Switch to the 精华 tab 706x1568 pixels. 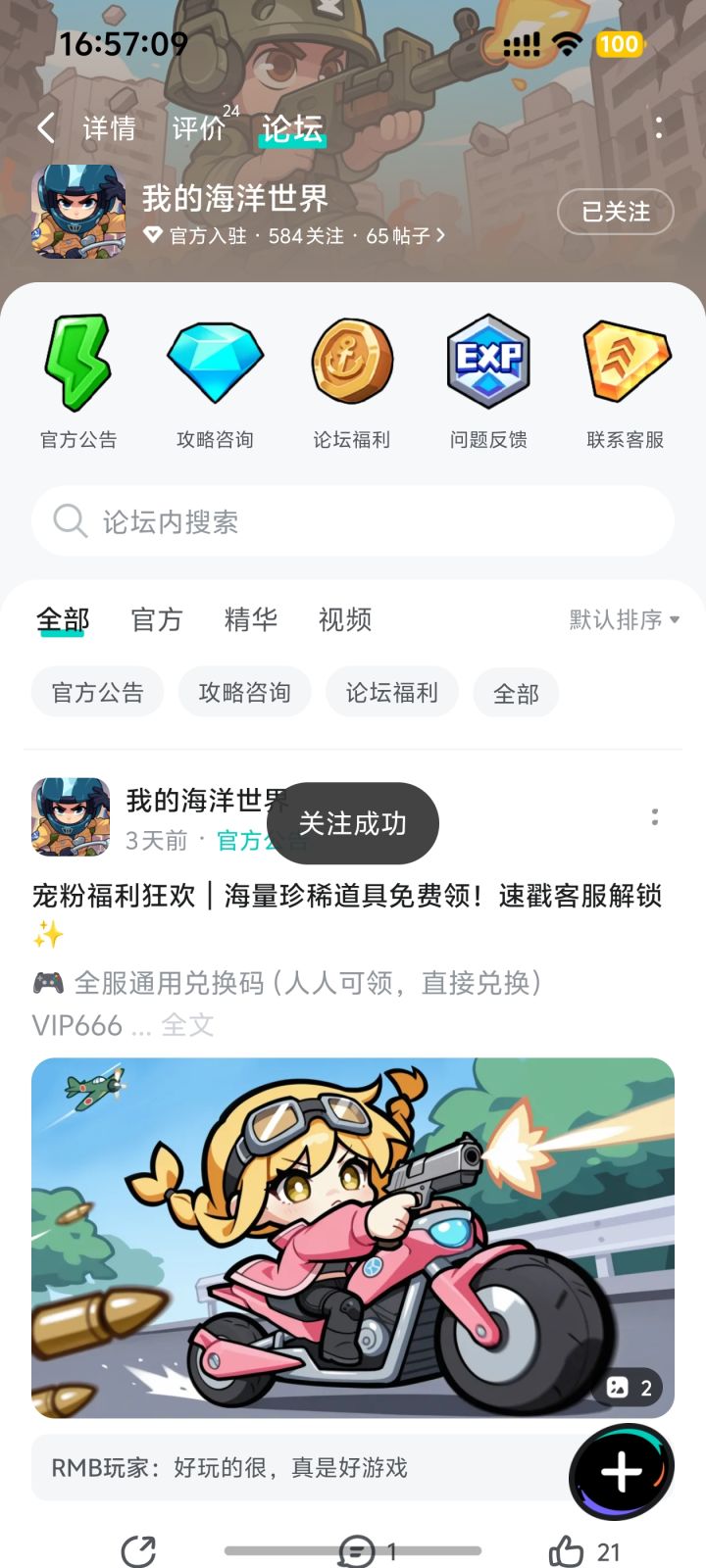[x=250, y=618]
